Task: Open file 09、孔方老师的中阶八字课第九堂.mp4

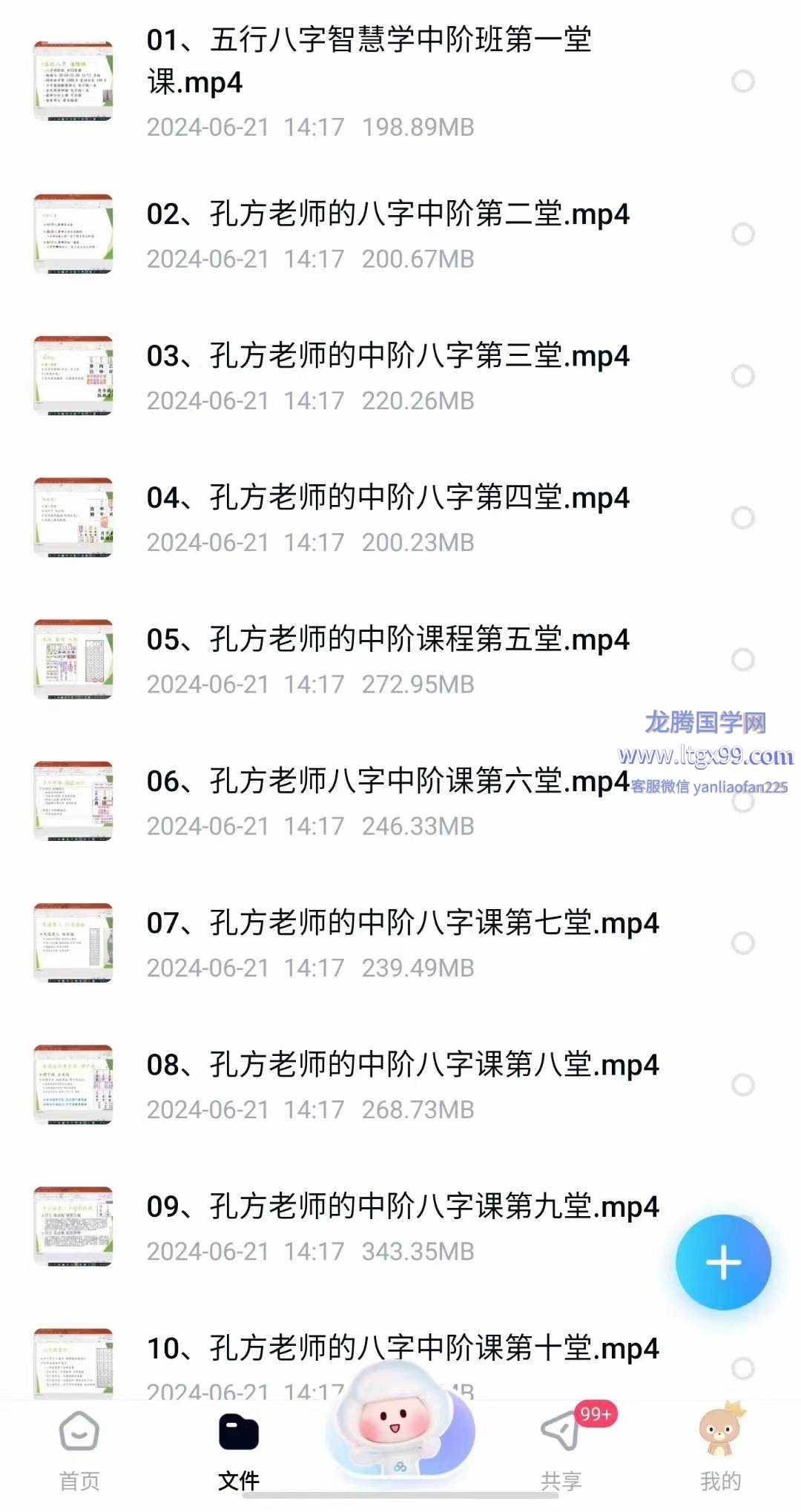Action: point(403,1207)
